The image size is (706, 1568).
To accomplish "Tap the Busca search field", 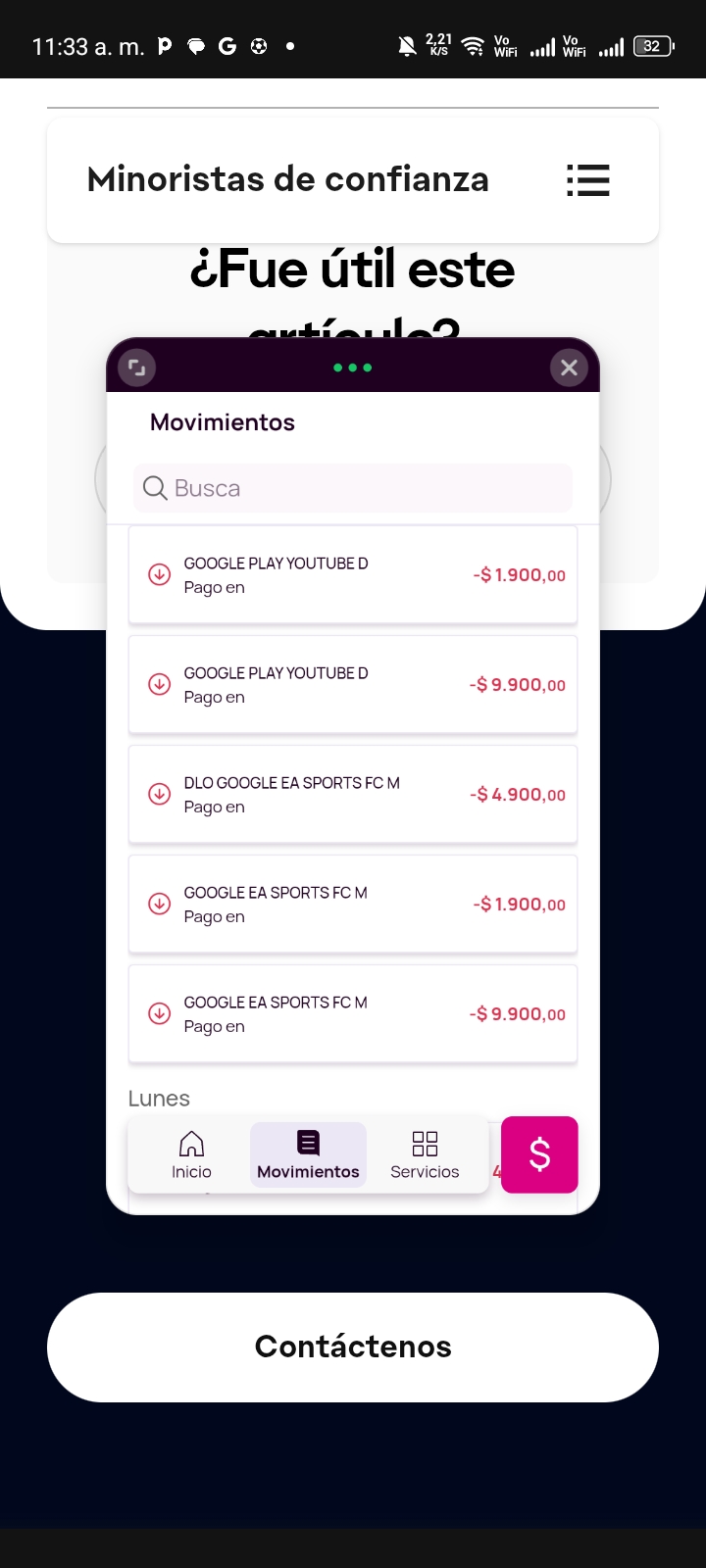I will pyautogui.click(x=353, y=488).
